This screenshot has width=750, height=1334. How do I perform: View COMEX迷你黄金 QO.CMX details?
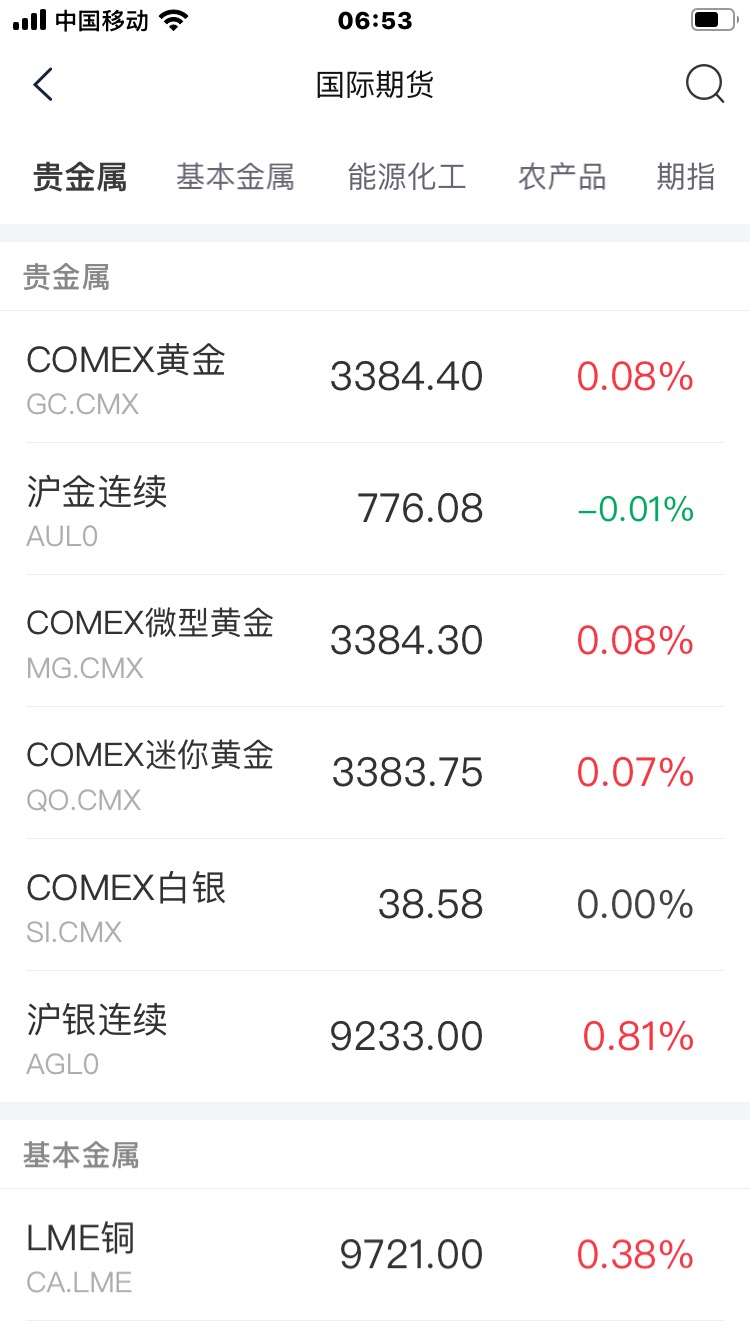click(375, 773)
